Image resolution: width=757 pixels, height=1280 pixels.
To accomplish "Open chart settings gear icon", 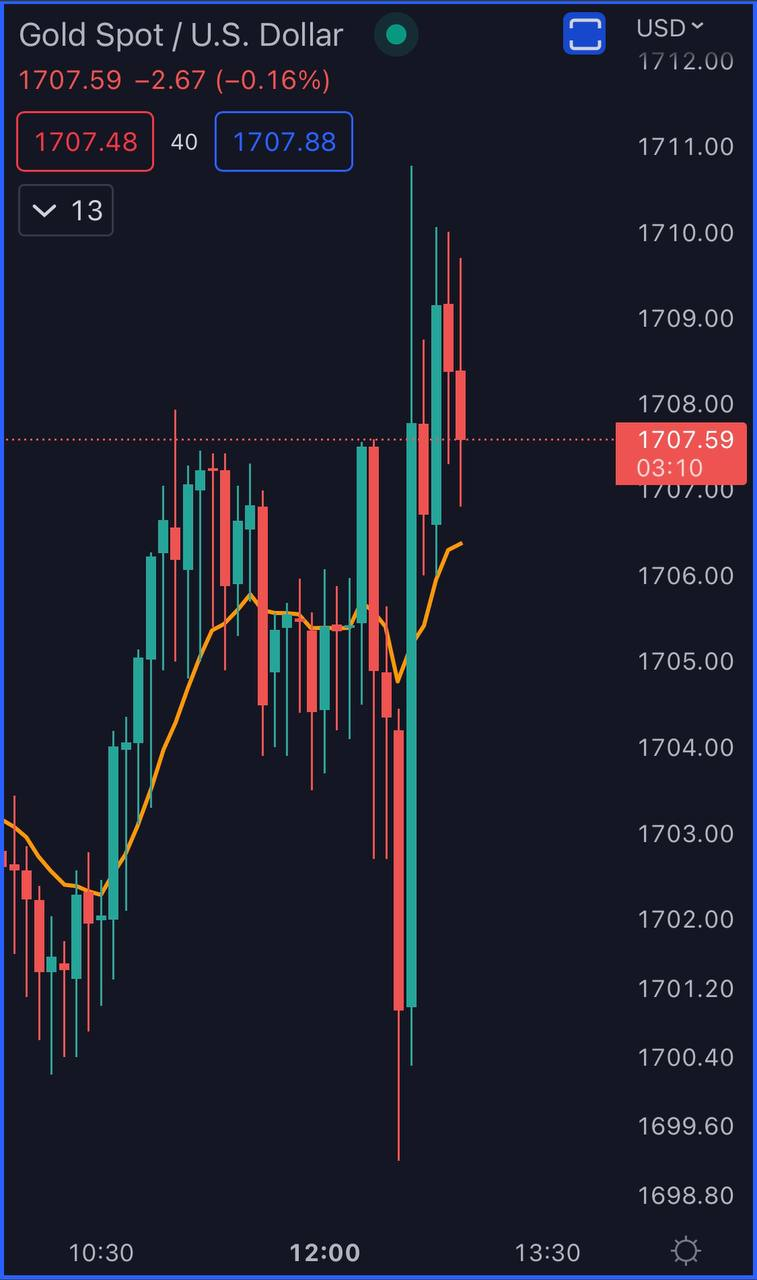I will pyautogui.click(x=686, y=1251).
